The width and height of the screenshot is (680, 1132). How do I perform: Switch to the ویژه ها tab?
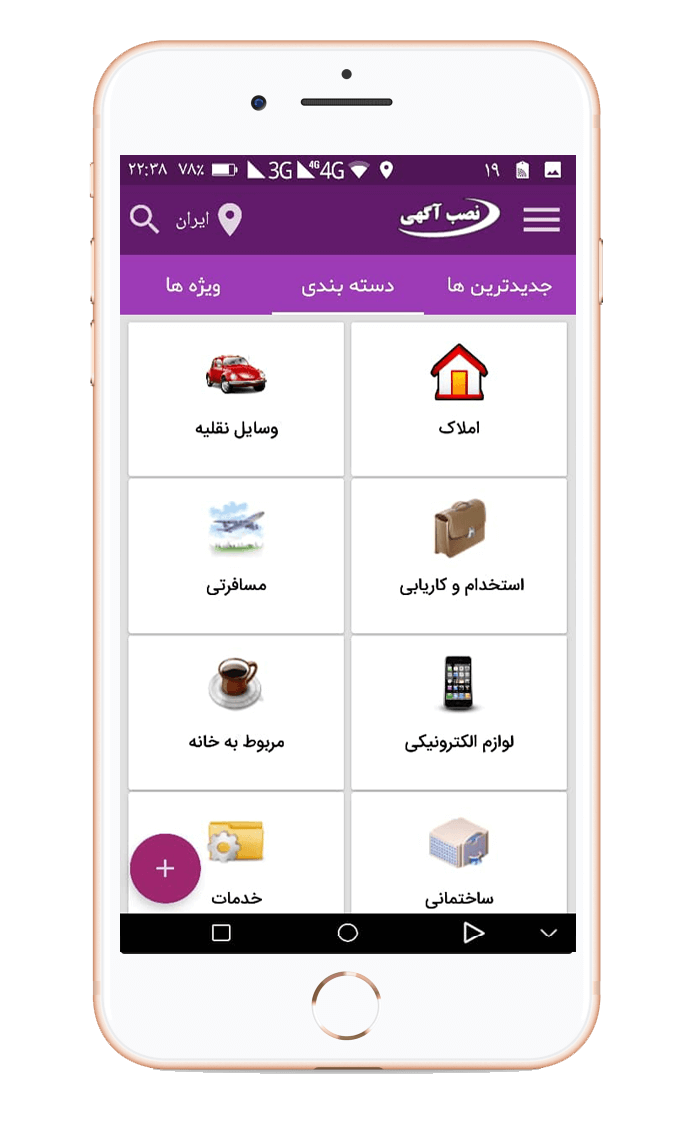tap(193, 286)
